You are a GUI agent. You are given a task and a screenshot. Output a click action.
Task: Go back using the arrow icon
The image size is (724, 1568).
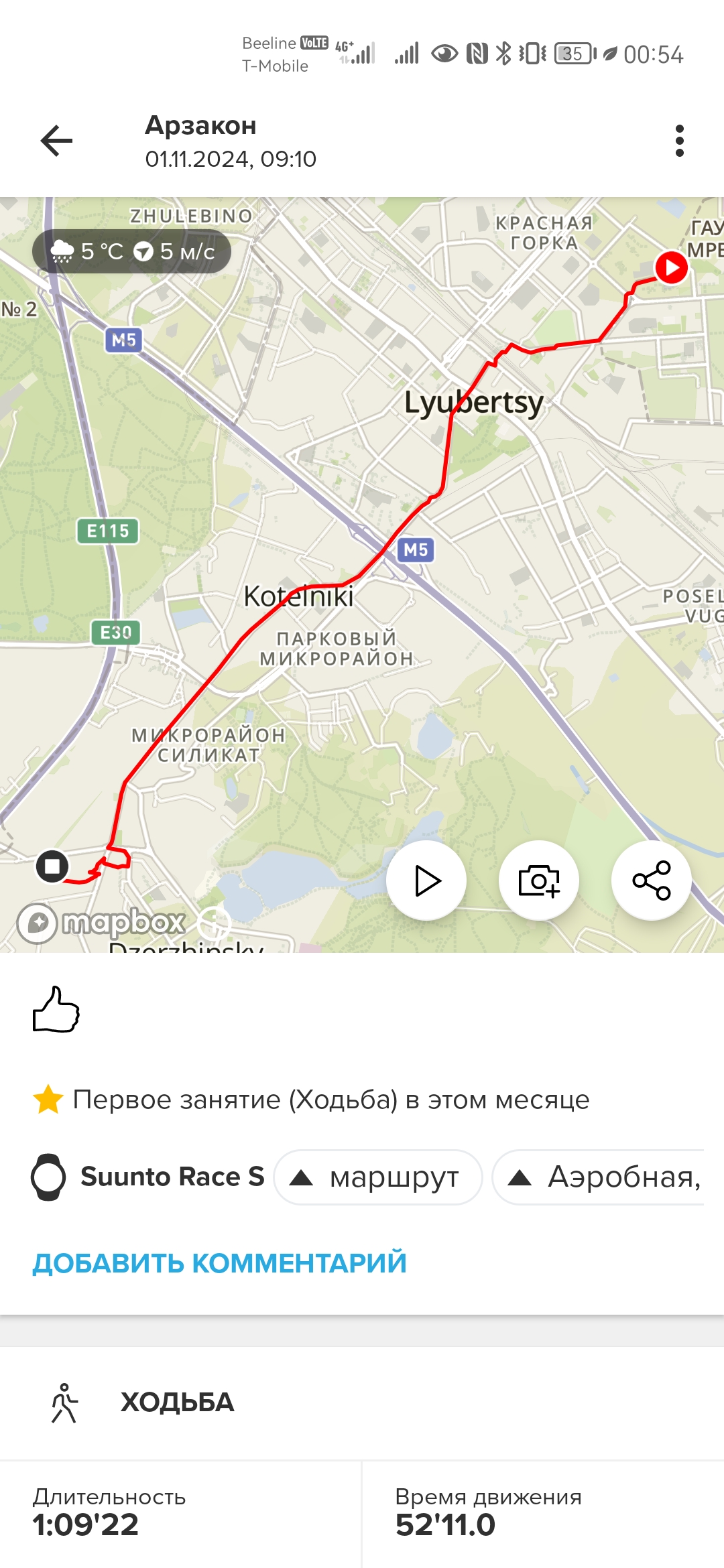56,141
